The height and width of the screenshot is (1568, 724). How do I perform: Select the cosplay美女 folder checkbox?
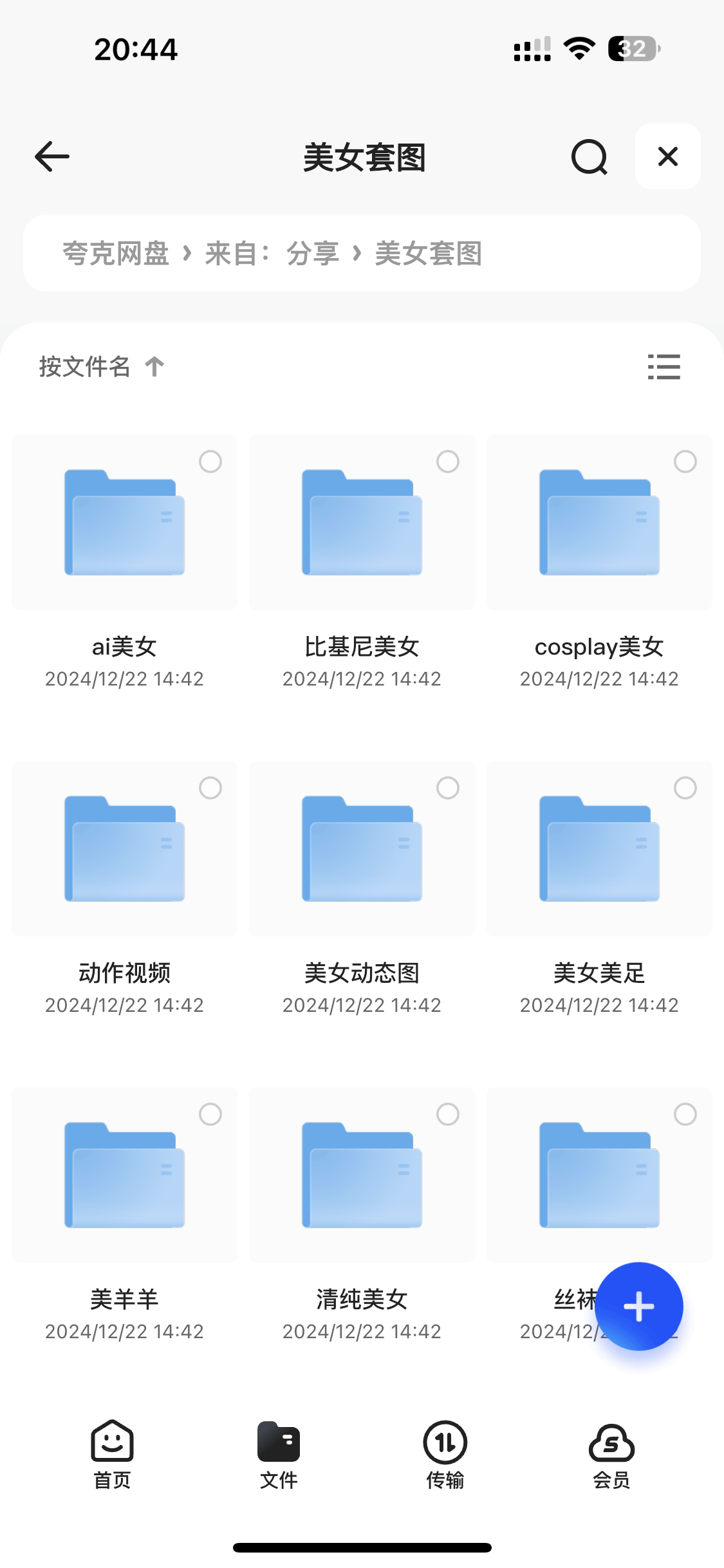click(x=684, y=462)
